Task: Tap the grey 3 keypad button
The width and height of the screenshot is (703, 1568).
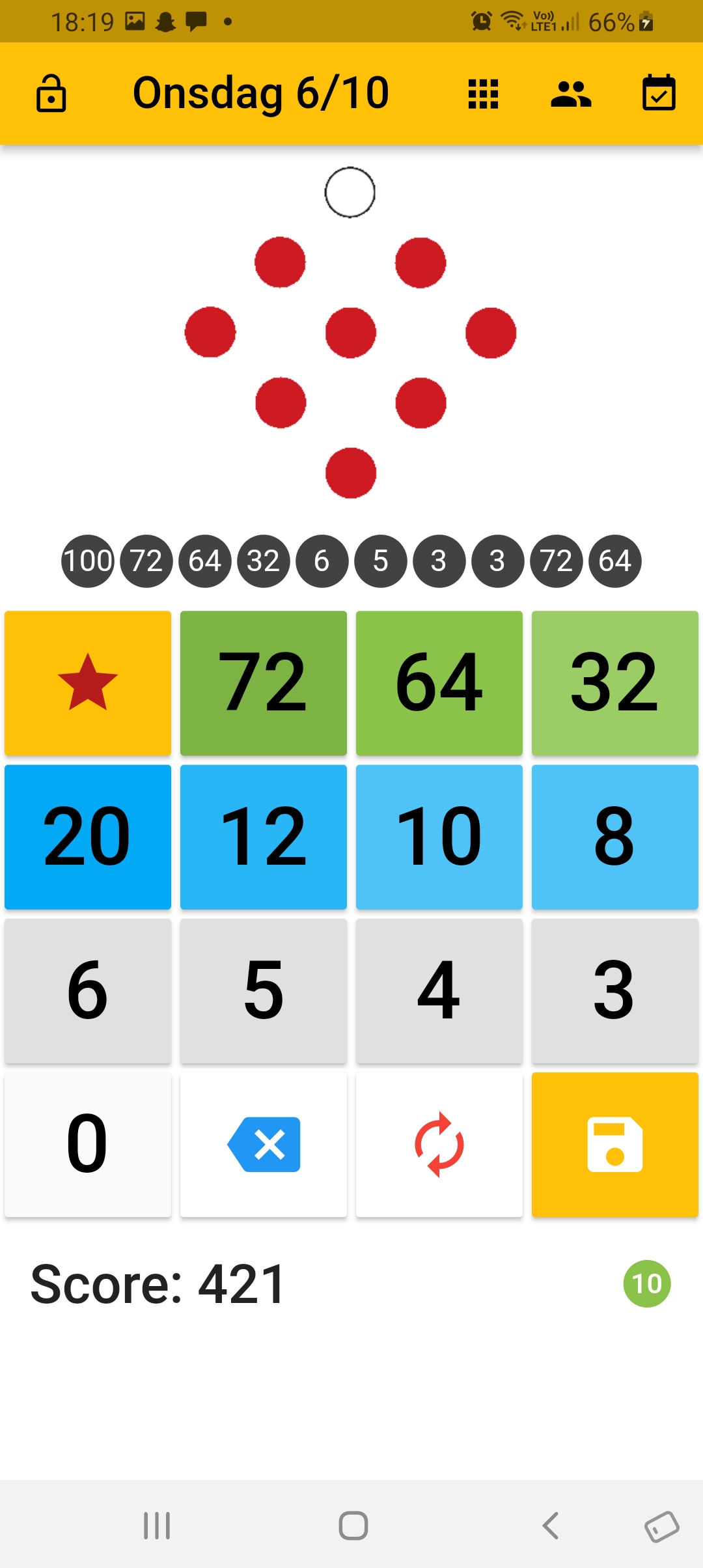Action: coord(615,990)
